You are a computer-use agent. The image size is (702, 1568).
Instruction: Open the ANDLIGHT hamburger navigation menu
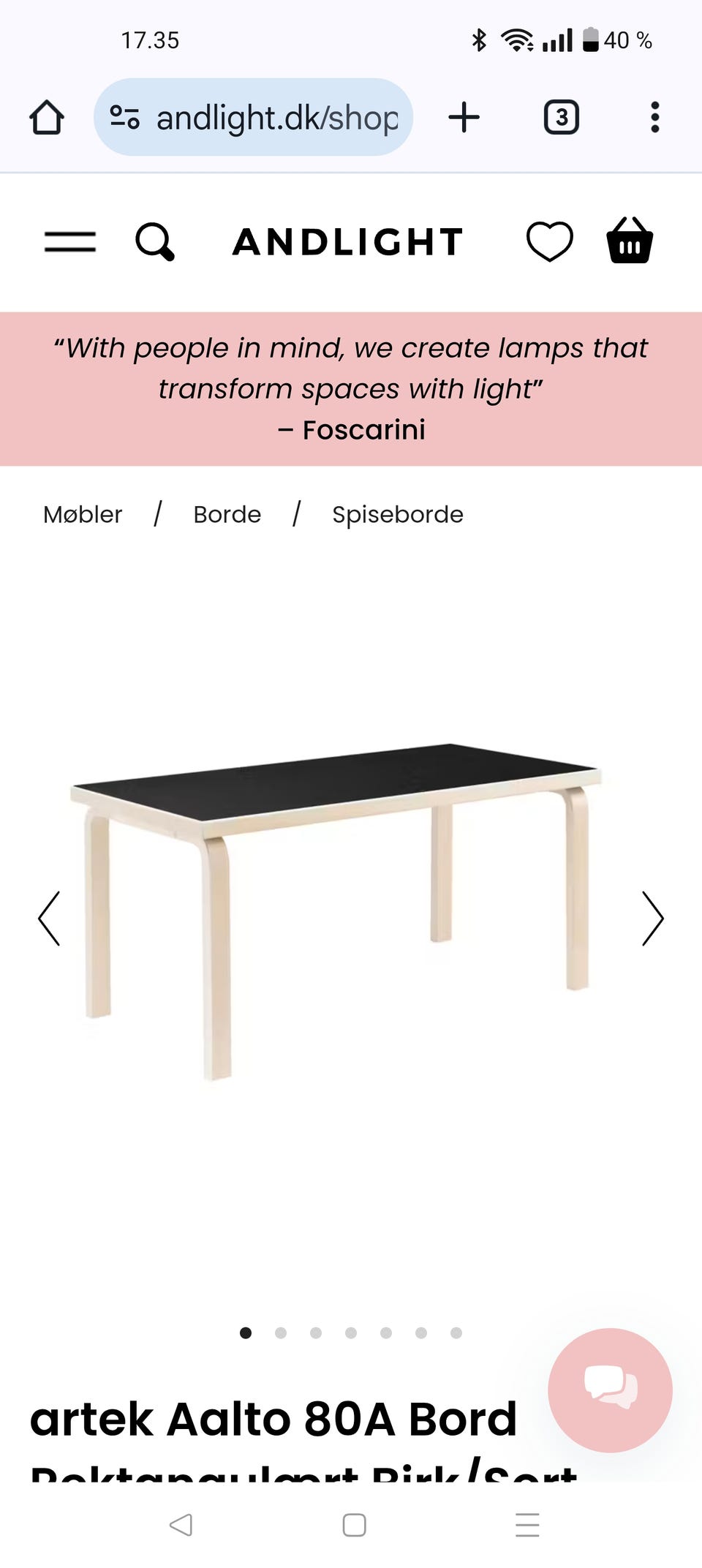[x=69, y=242]
